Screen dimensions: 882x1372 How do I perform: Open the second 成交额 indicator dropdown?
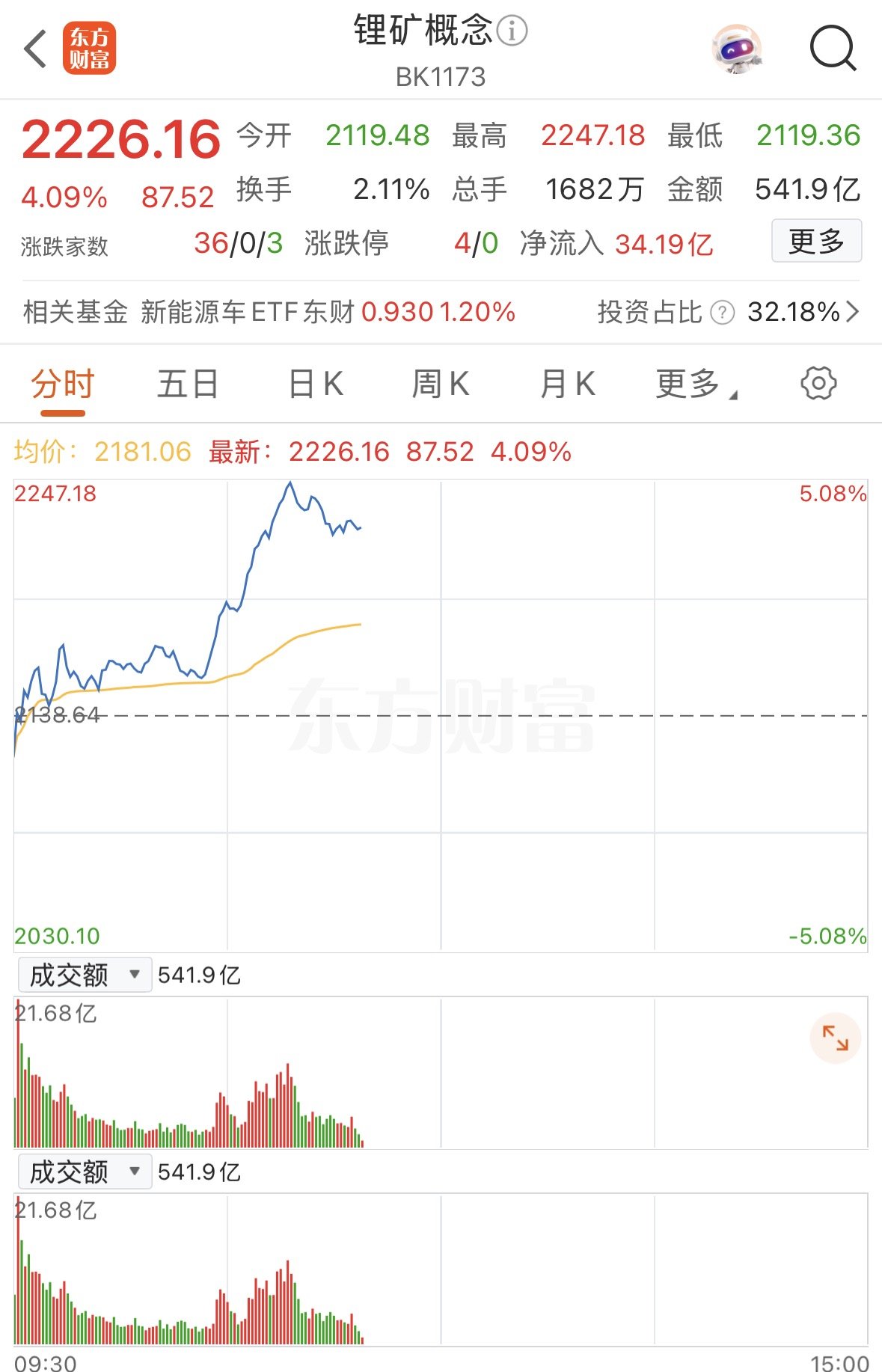point(85,1172)
